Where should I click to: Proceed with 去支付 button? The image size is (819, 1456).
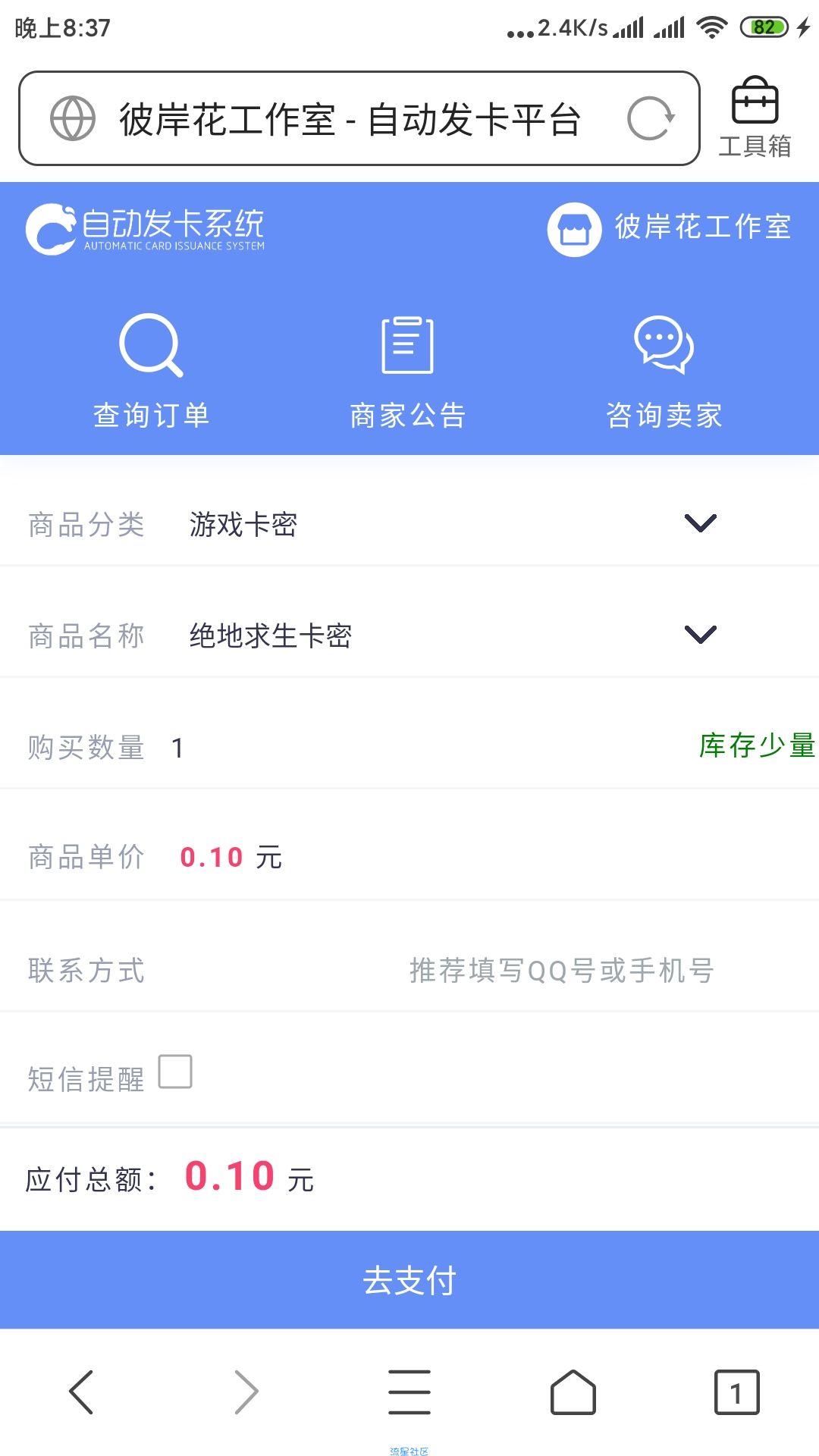coord(409,1280)
